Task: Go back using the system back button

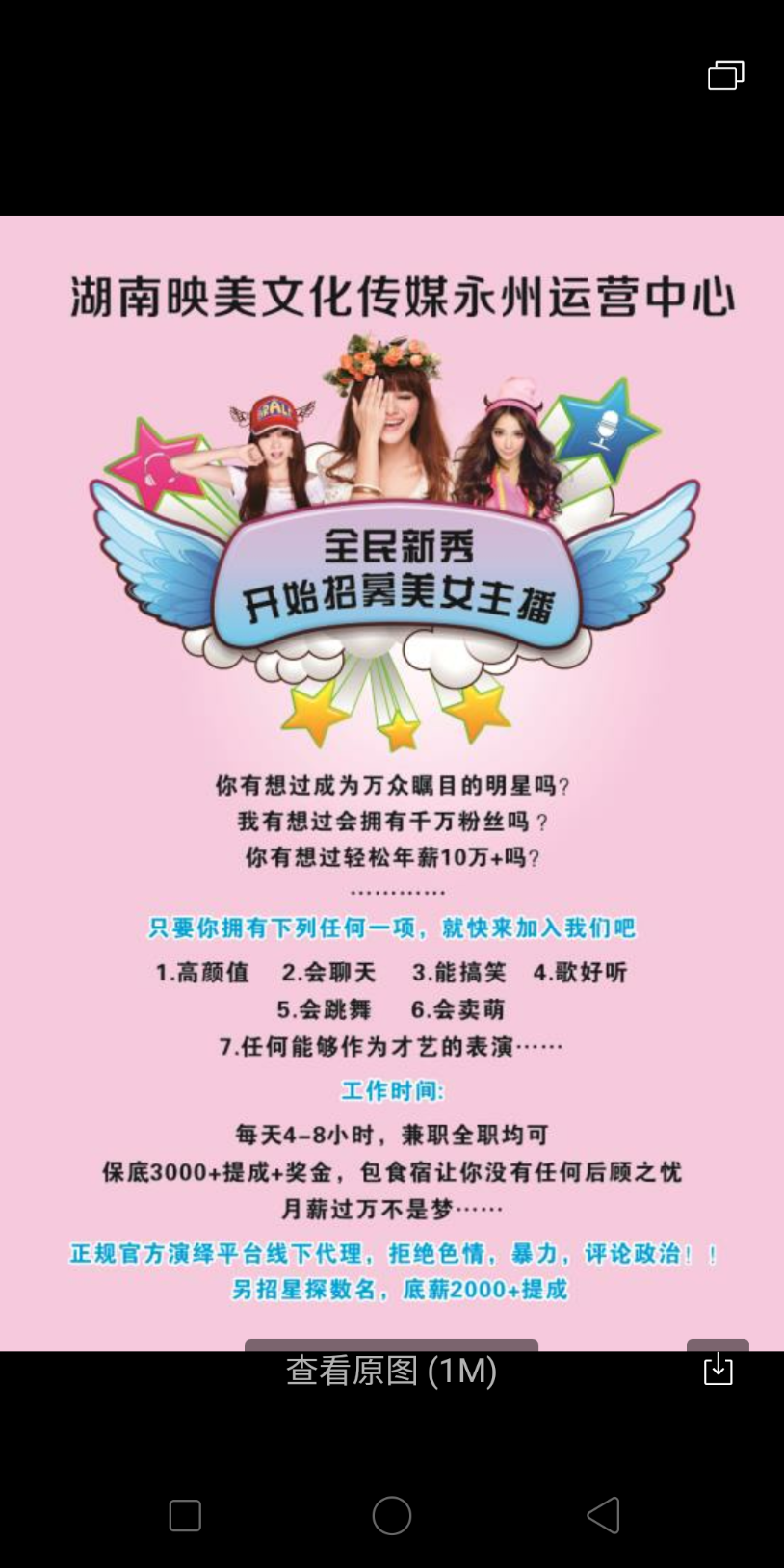Action: click(603, 1515)
